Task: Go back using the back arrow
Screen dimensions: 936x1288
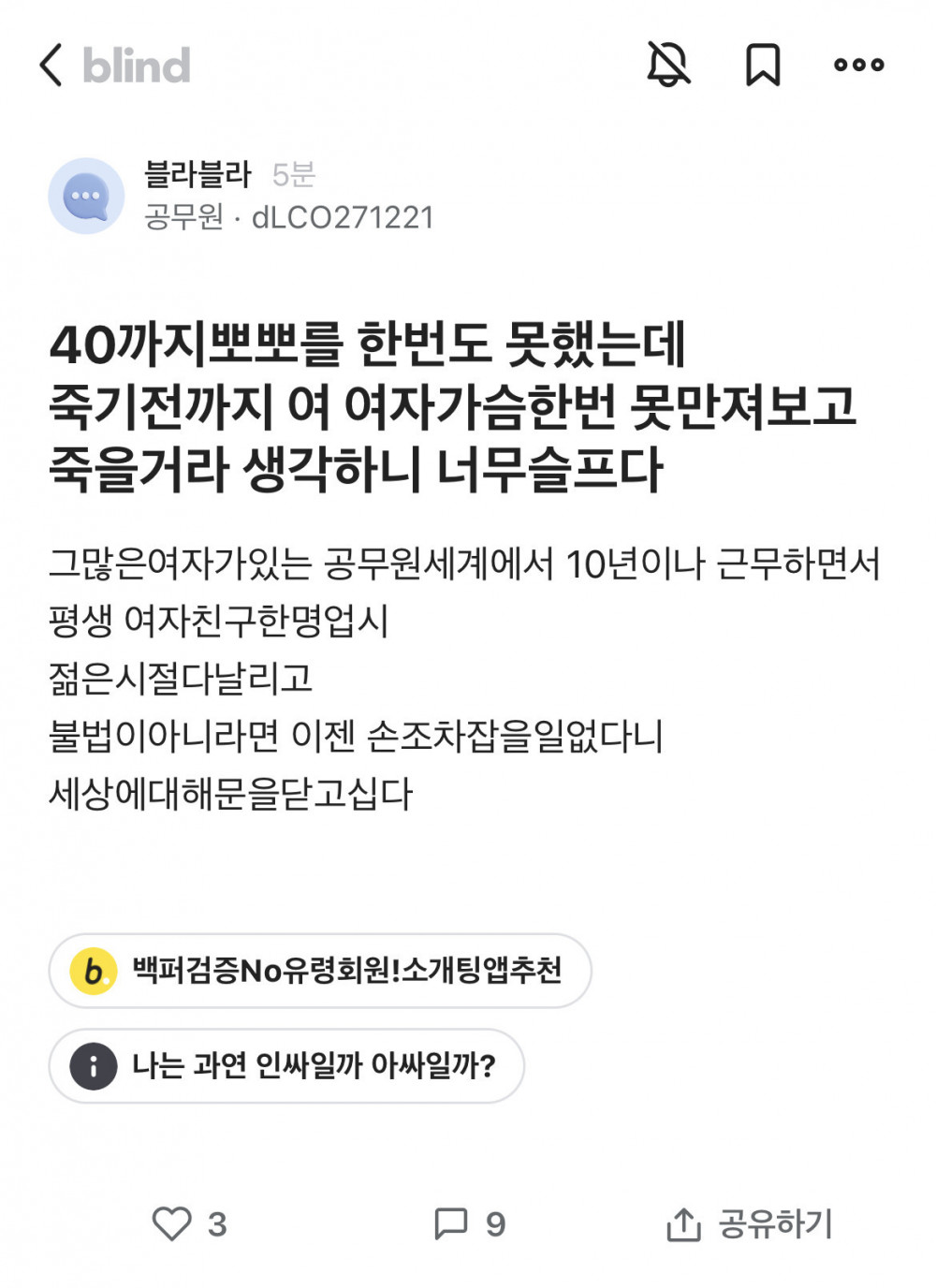Action: click(x=51, y=66)
